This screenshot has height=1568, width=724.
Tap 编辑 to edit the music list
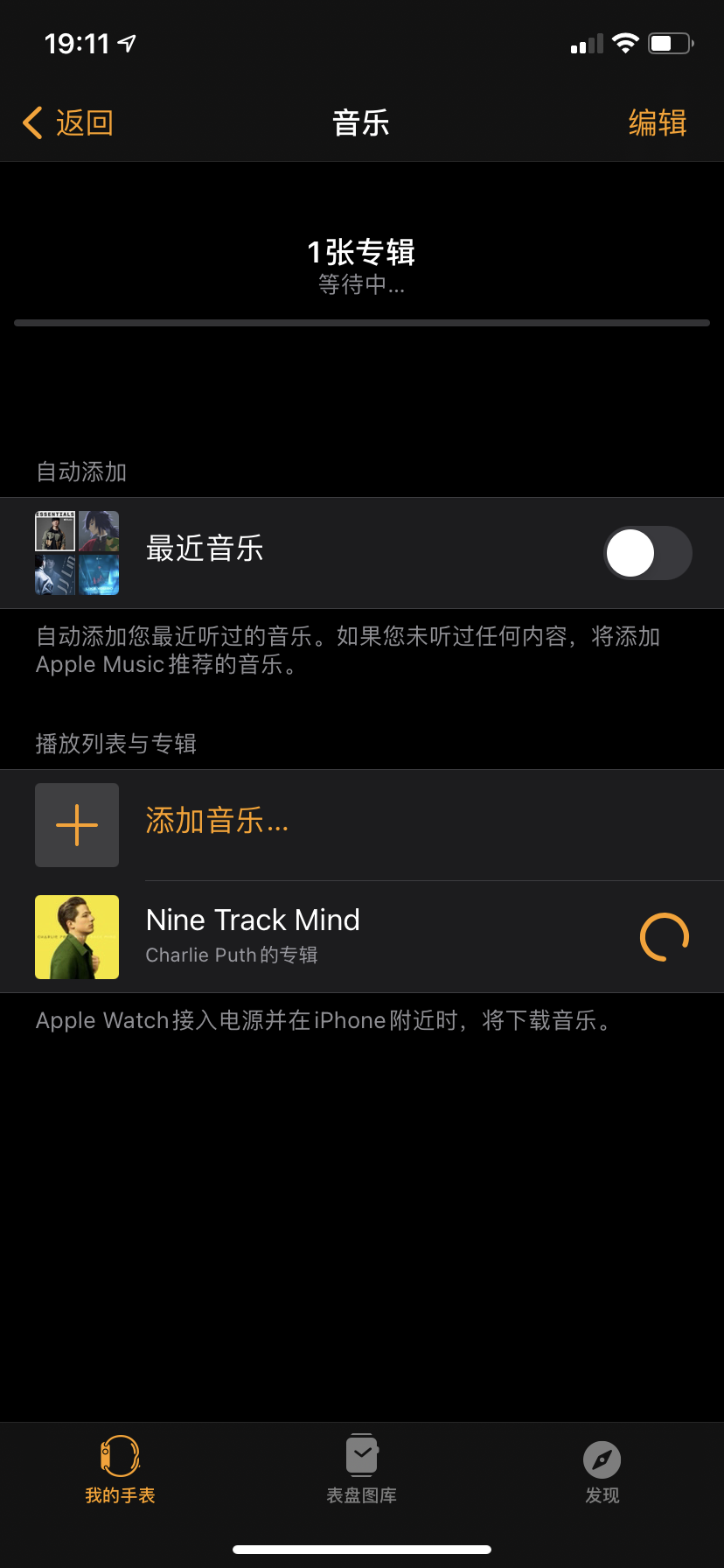tap(657, 123)
